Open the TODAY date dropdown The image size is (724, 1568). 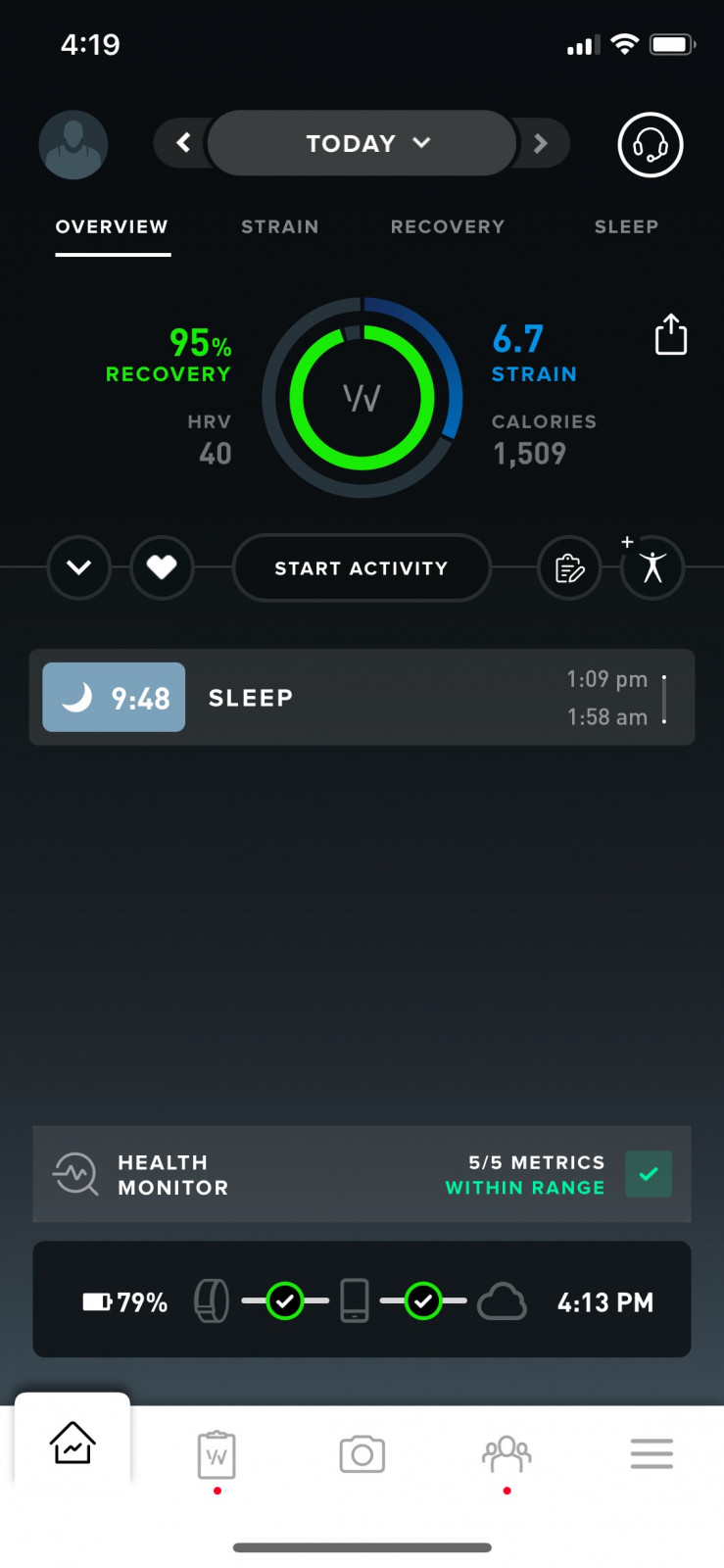[362, 143]
